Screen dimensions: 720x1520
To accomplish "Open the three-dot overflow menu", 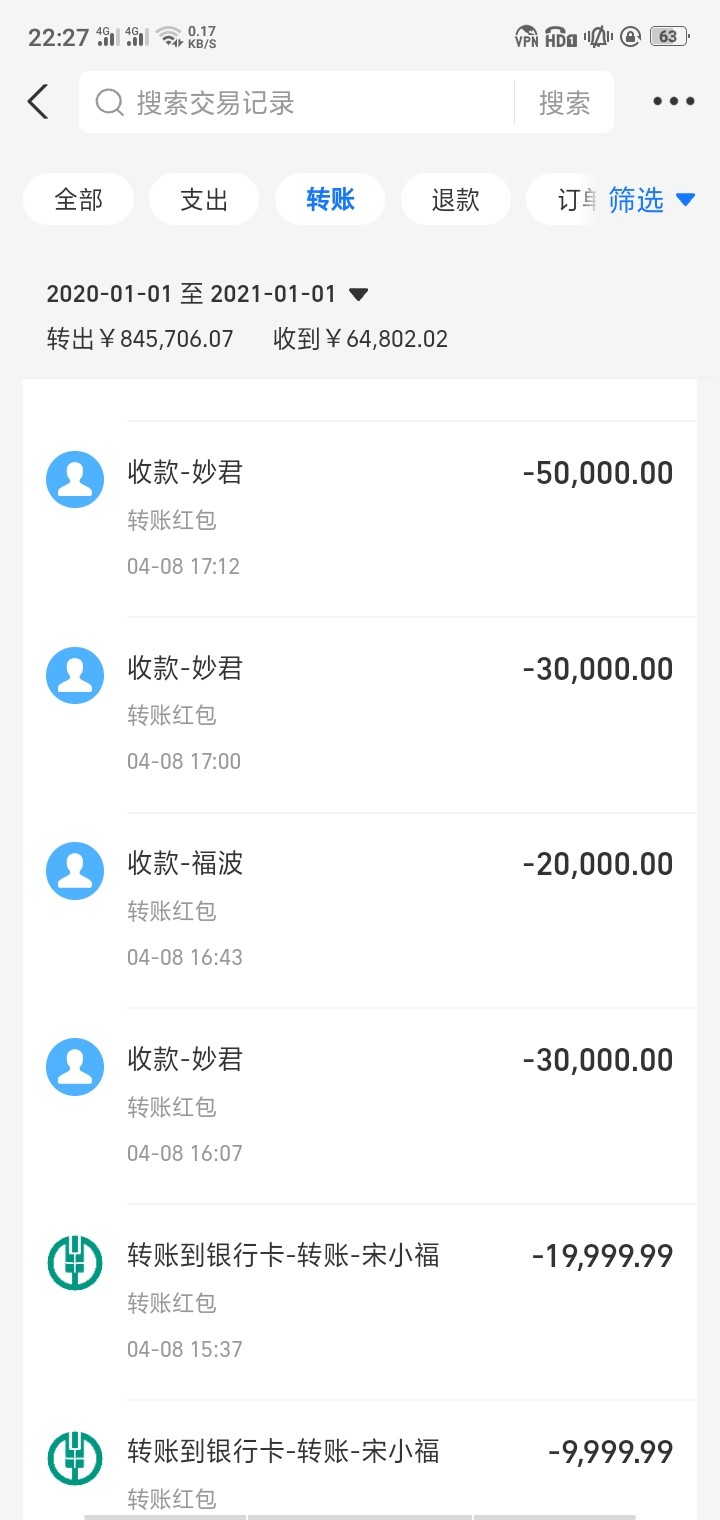I will [673, 102].
